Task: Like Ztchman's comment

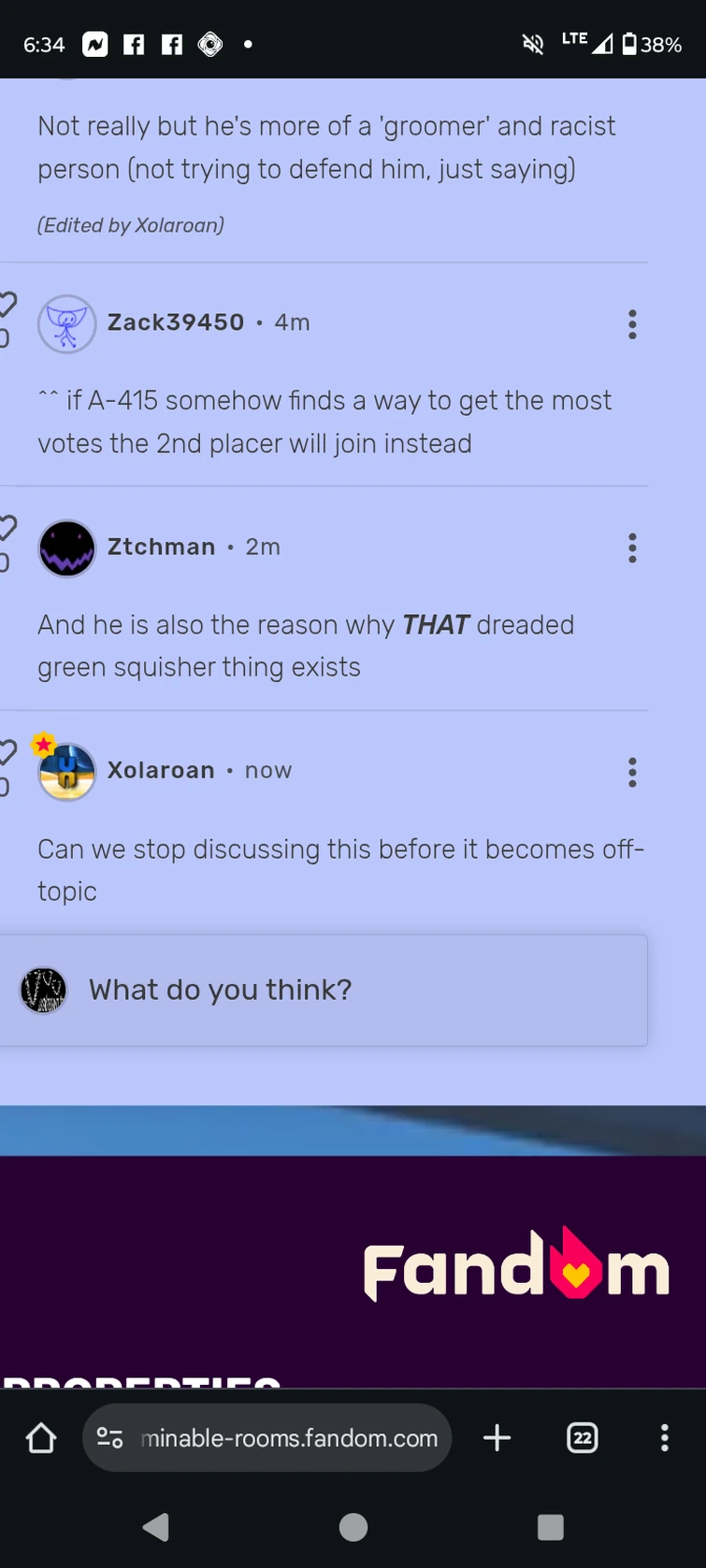Action: point(7,528)
